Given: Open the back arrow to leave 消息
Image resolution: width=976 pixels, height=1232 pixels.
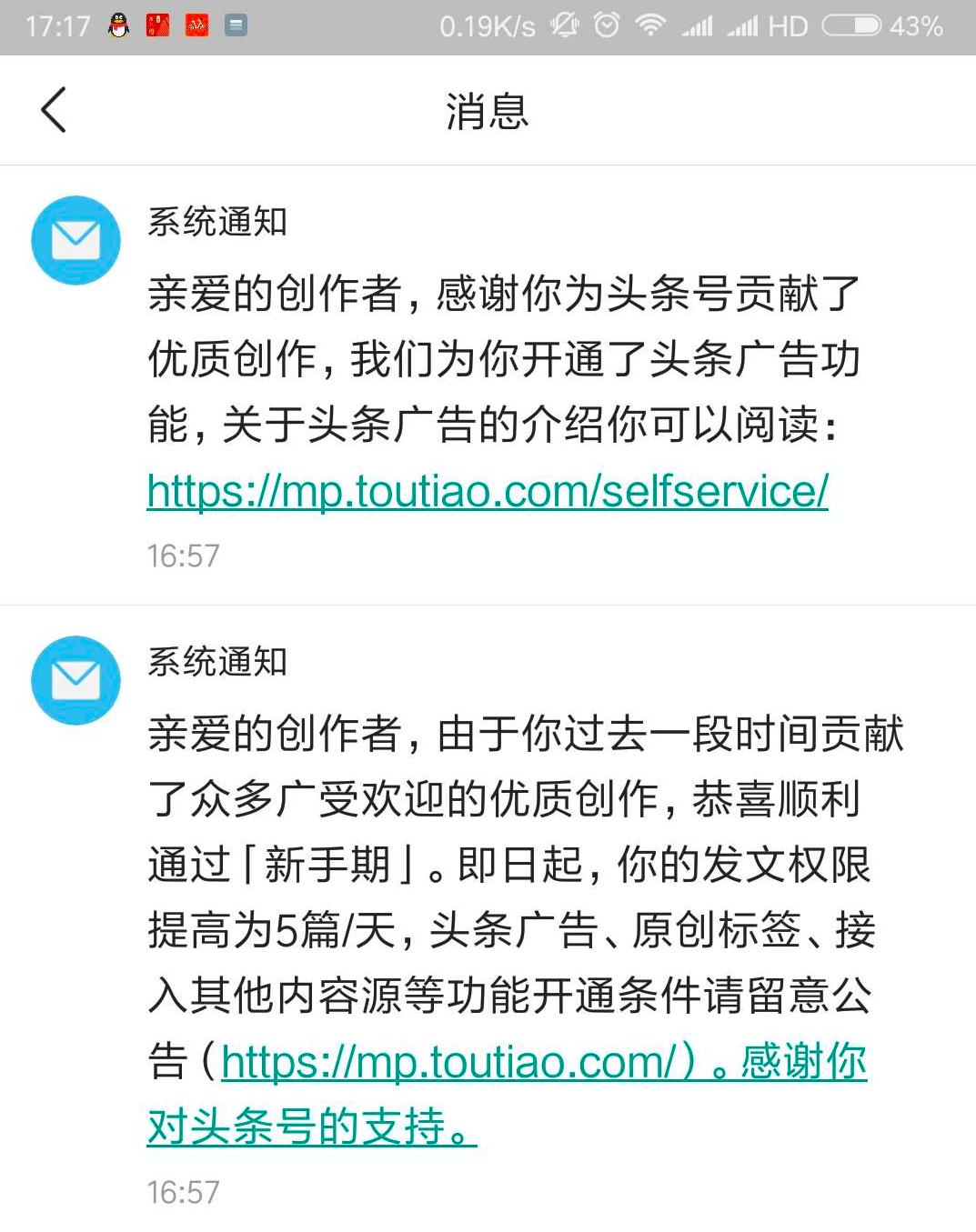Looking at the screenshot, I should [x=55, y=108].
